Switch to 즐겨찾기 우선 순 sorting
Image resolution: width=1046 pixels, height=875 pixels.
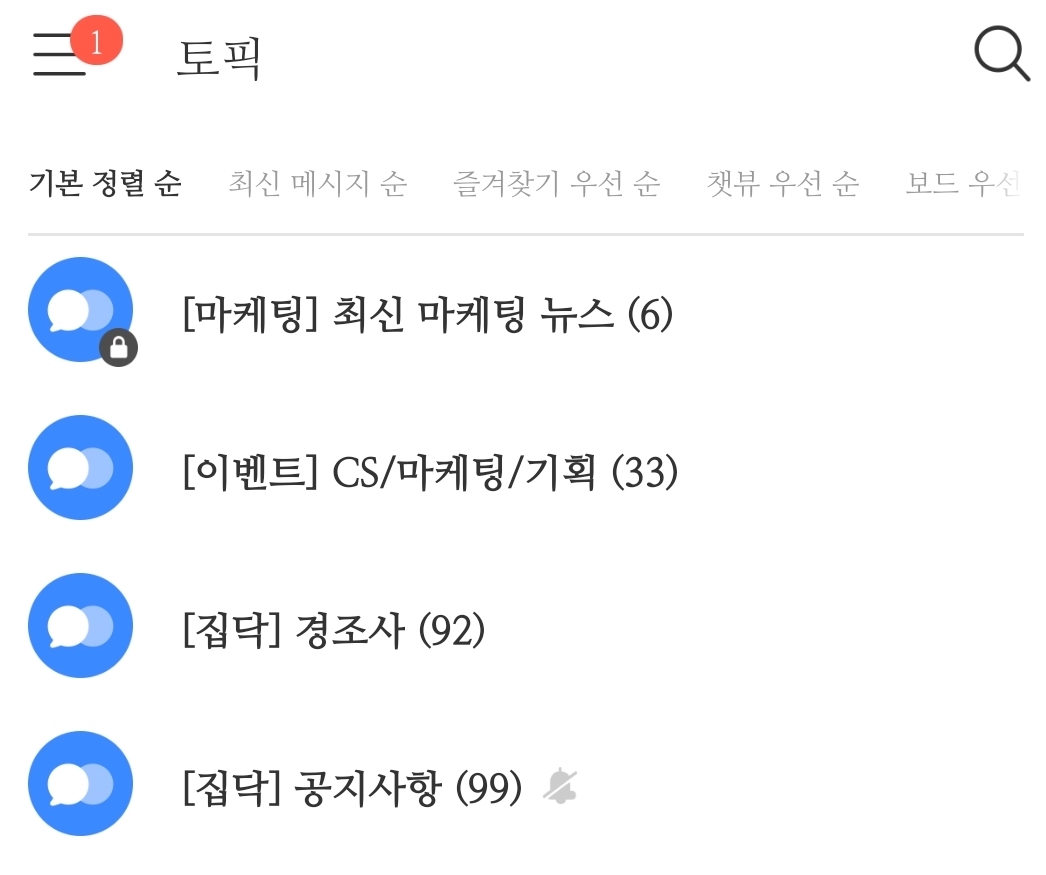[x=556, y=185]
